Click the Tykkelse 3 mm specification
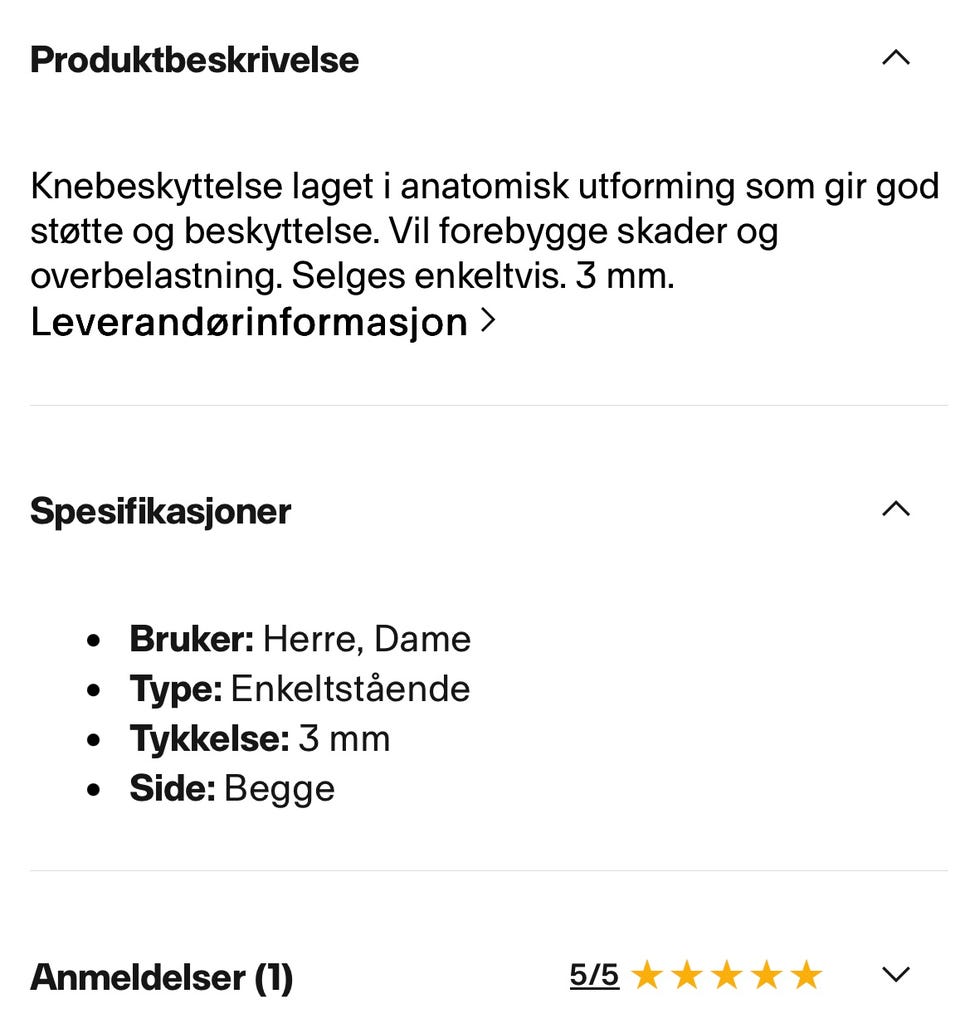Image resolution: width=960 pixels, height=1028 pixels. pos(260,738)
